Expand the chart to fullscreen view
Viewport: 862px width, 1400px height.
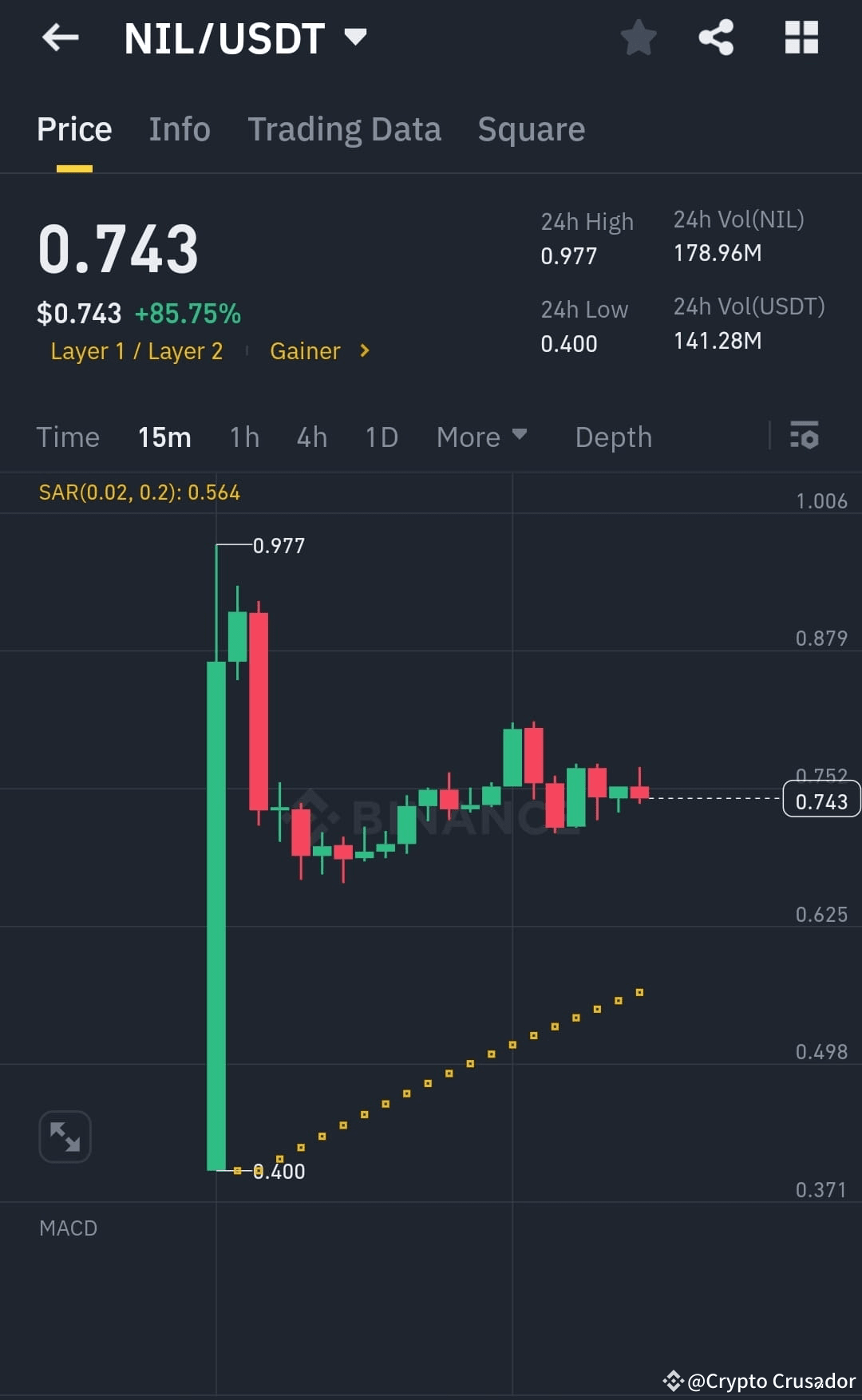pyautogui.click(x=65, y=1137)
